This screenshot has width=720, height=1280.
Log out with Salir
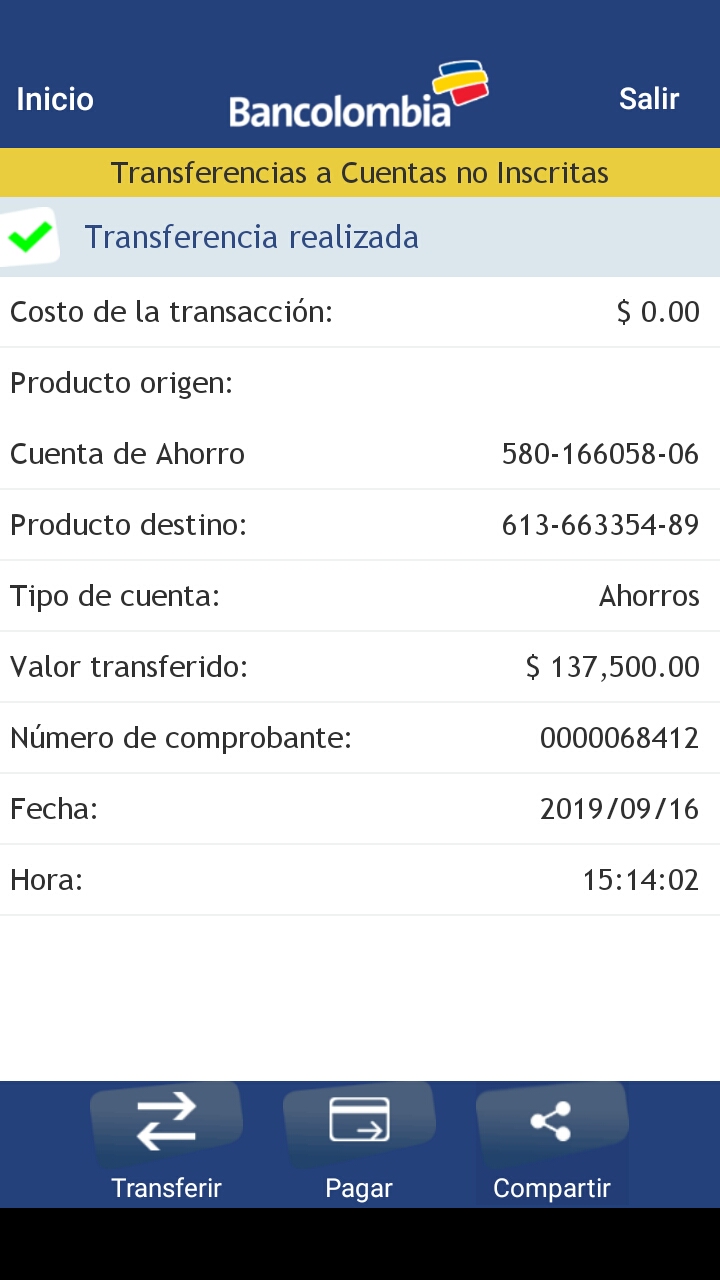(649, 99)
